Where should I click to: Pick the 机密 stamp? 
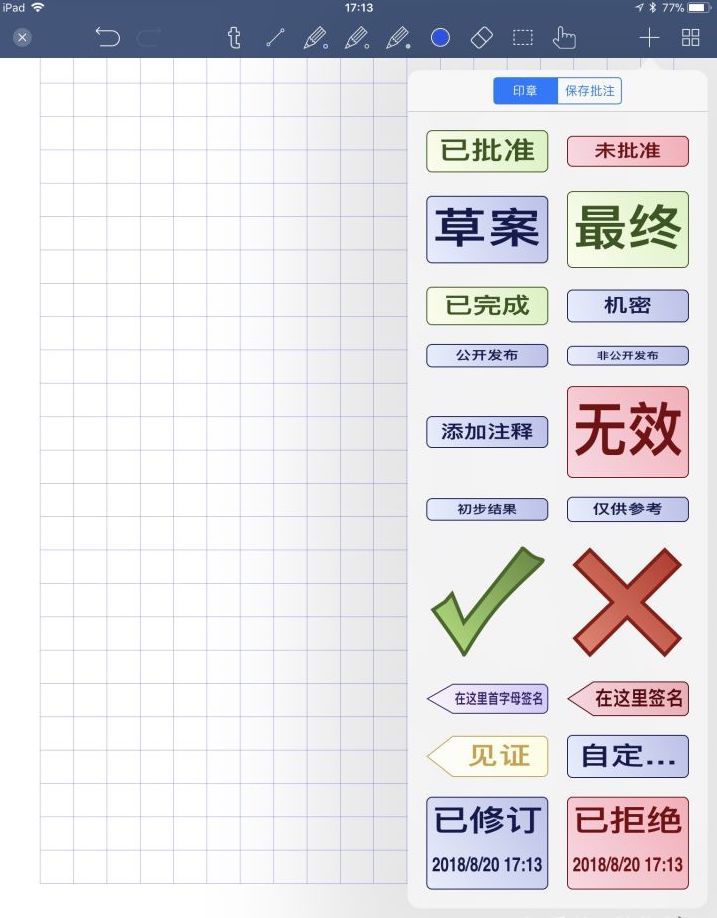tap(627, 306)
